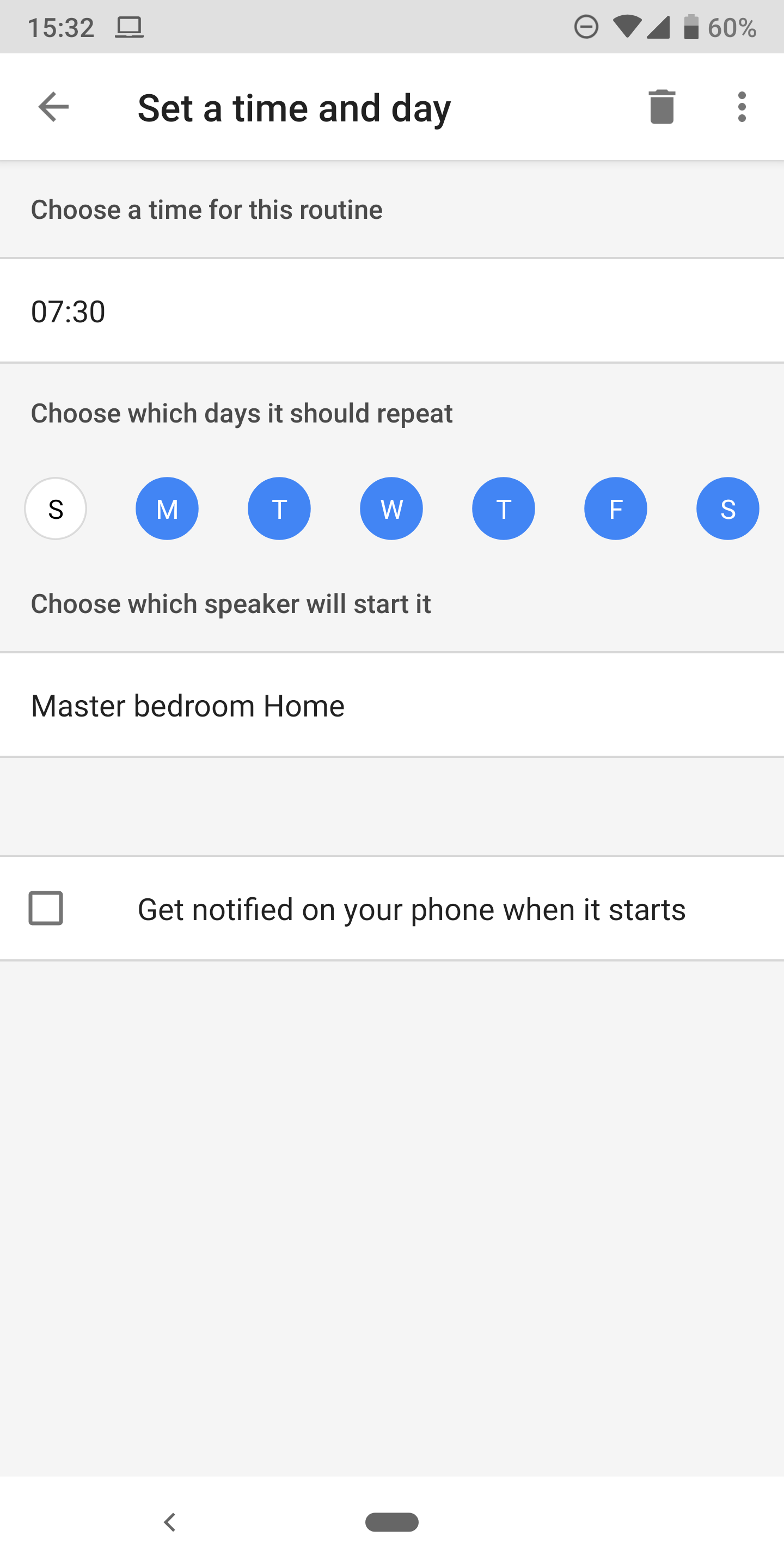Tap the home pill at screen bottom
The image size is (784, 1568).
pyautogui.click(x=392, y=1521)
